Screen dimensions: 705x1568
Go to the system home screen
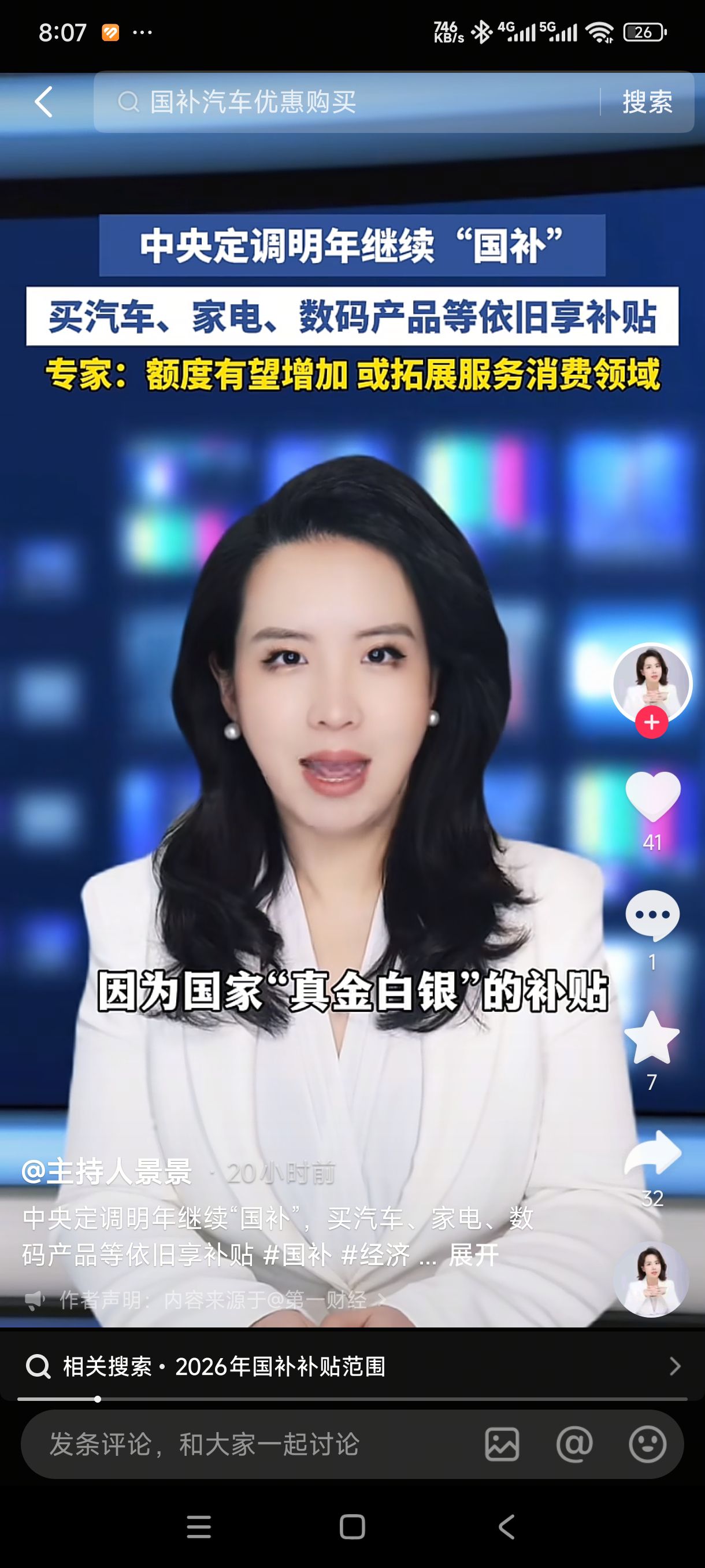(x=352, y=1526)
